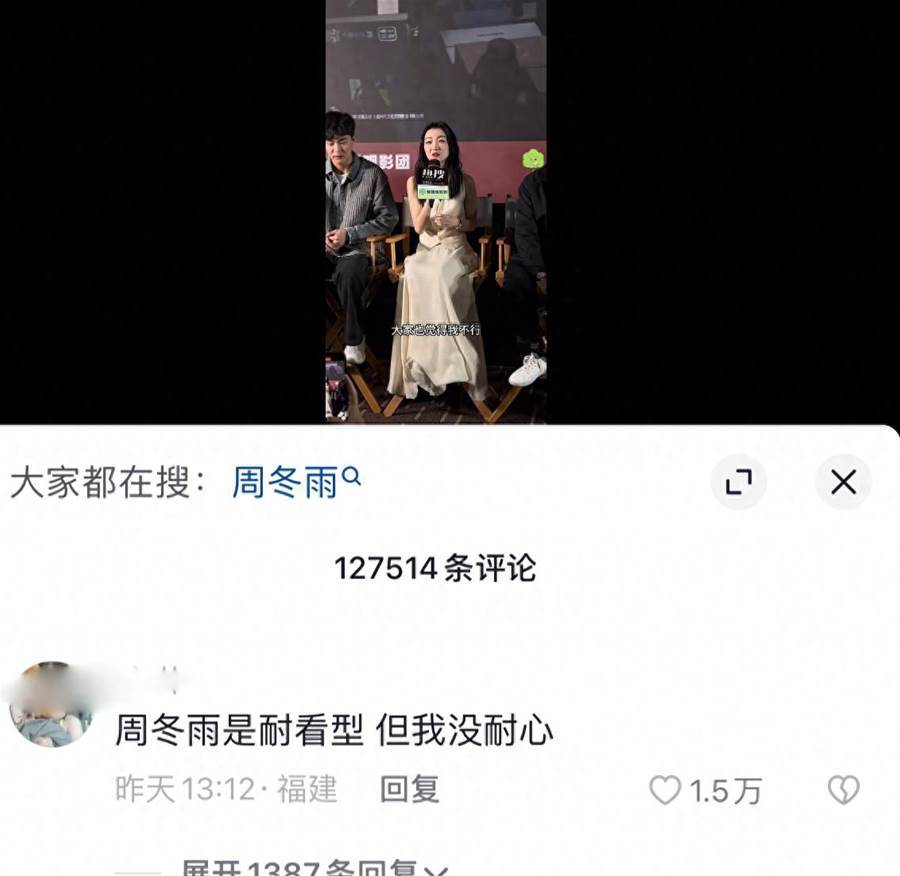Viewport: 900px width, 876px height.
Task: Dislike the 周冬雨是耐看型 comment
Action: [x=843, y=790]
